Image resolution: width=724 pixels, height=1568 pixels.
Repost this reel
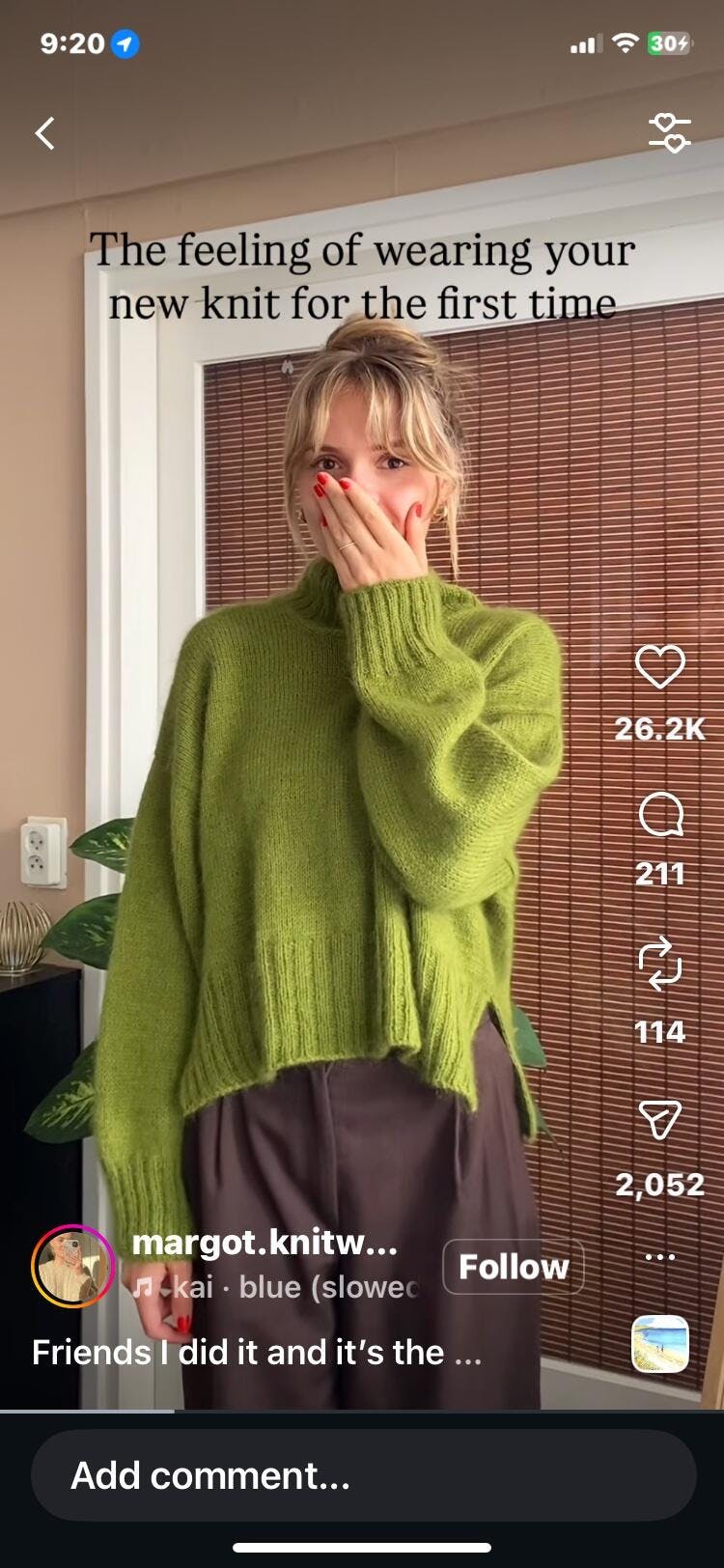(x=660, y=965)
